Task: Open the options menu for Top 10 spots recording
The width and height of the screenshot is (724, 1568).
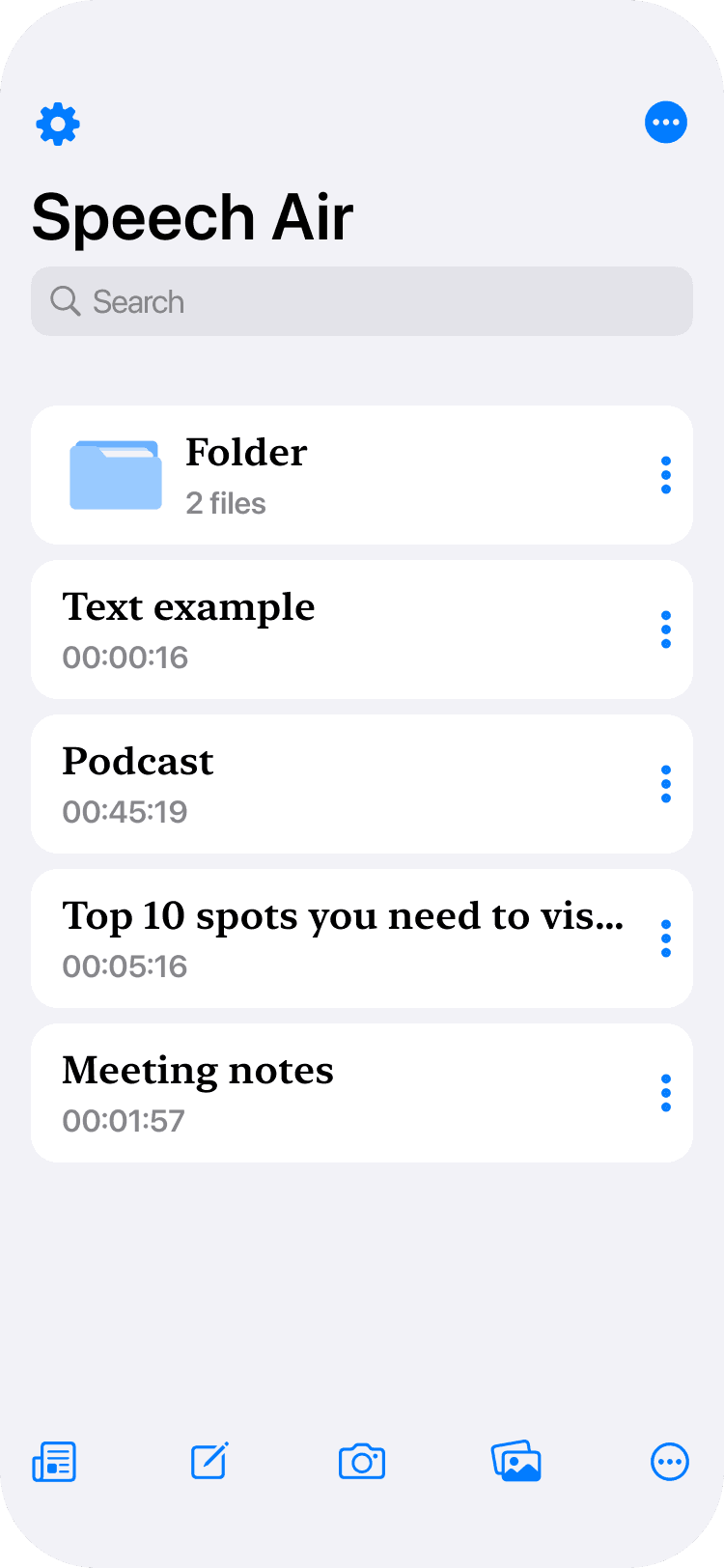Action: click(666, 938)
